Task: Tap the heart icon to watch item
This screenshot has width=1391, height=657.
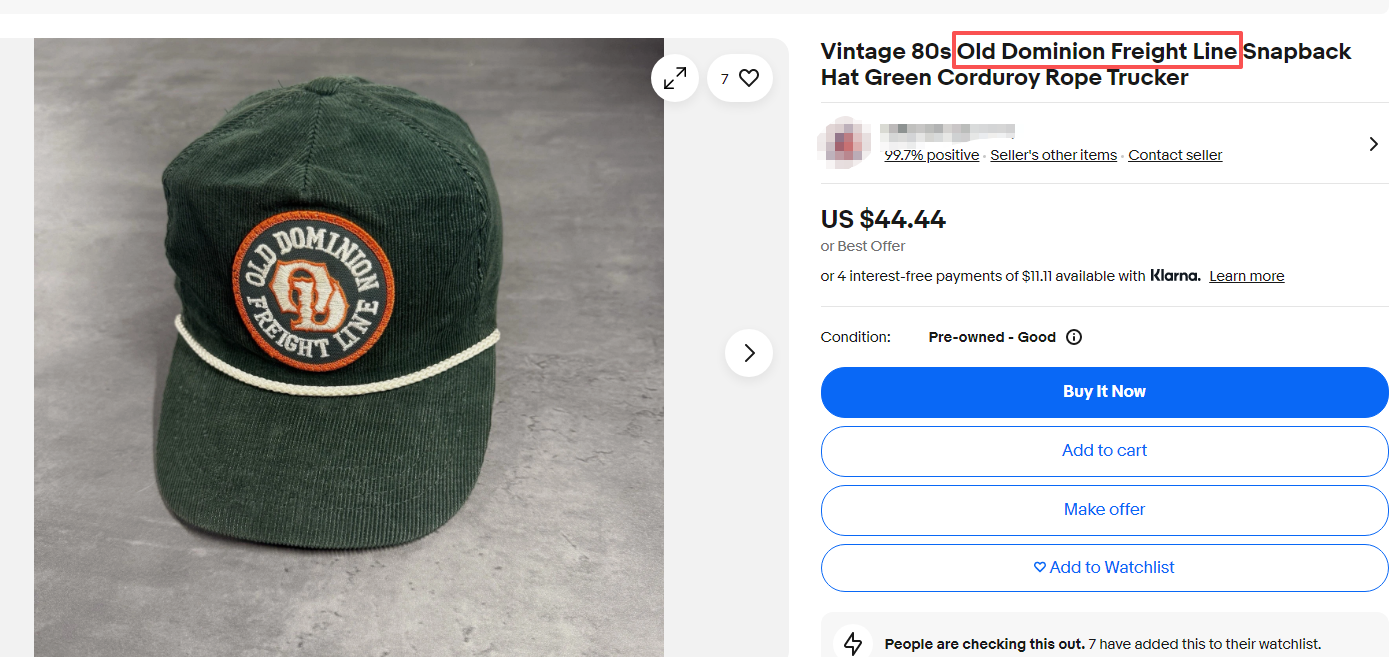Action: 748,78
